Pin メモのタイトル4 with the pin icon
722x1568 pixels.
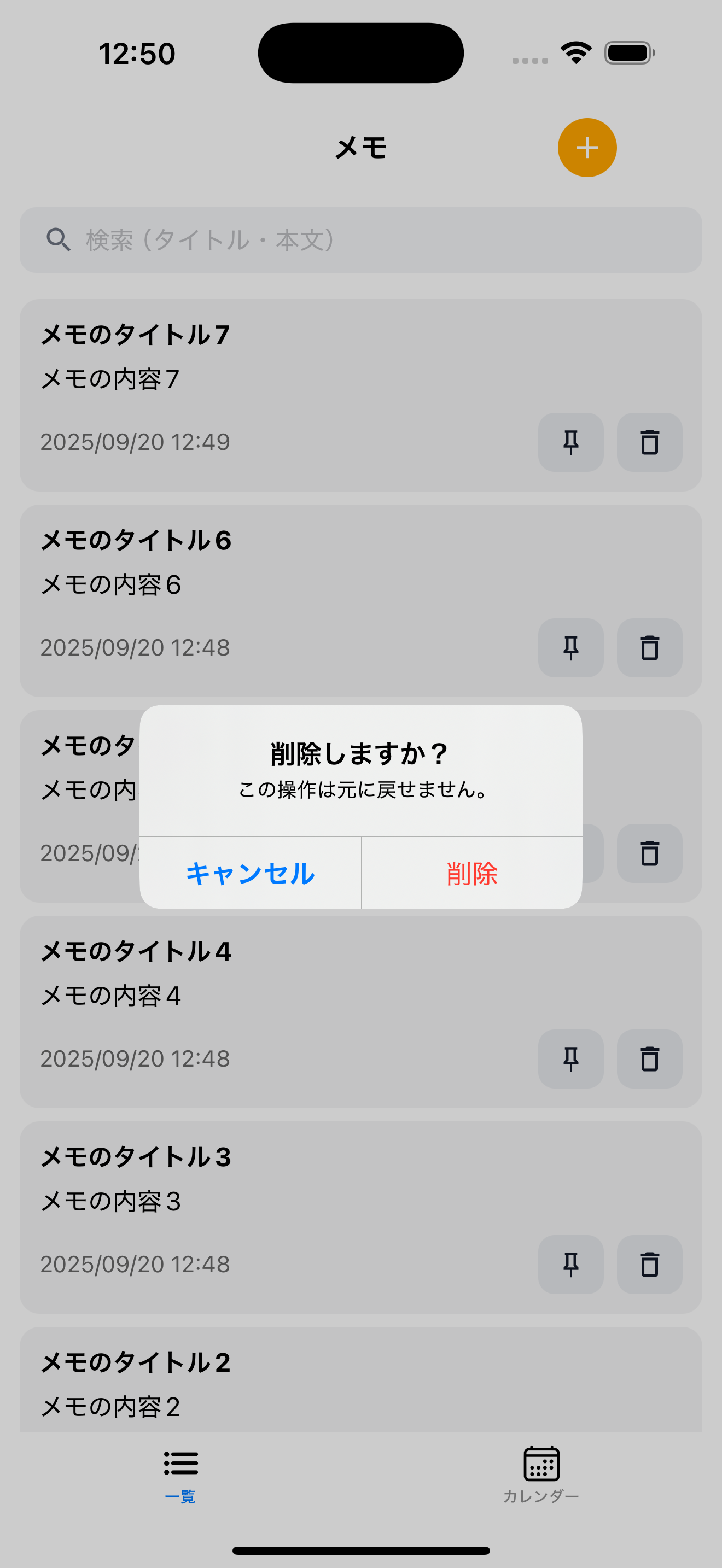[570, 1059]
